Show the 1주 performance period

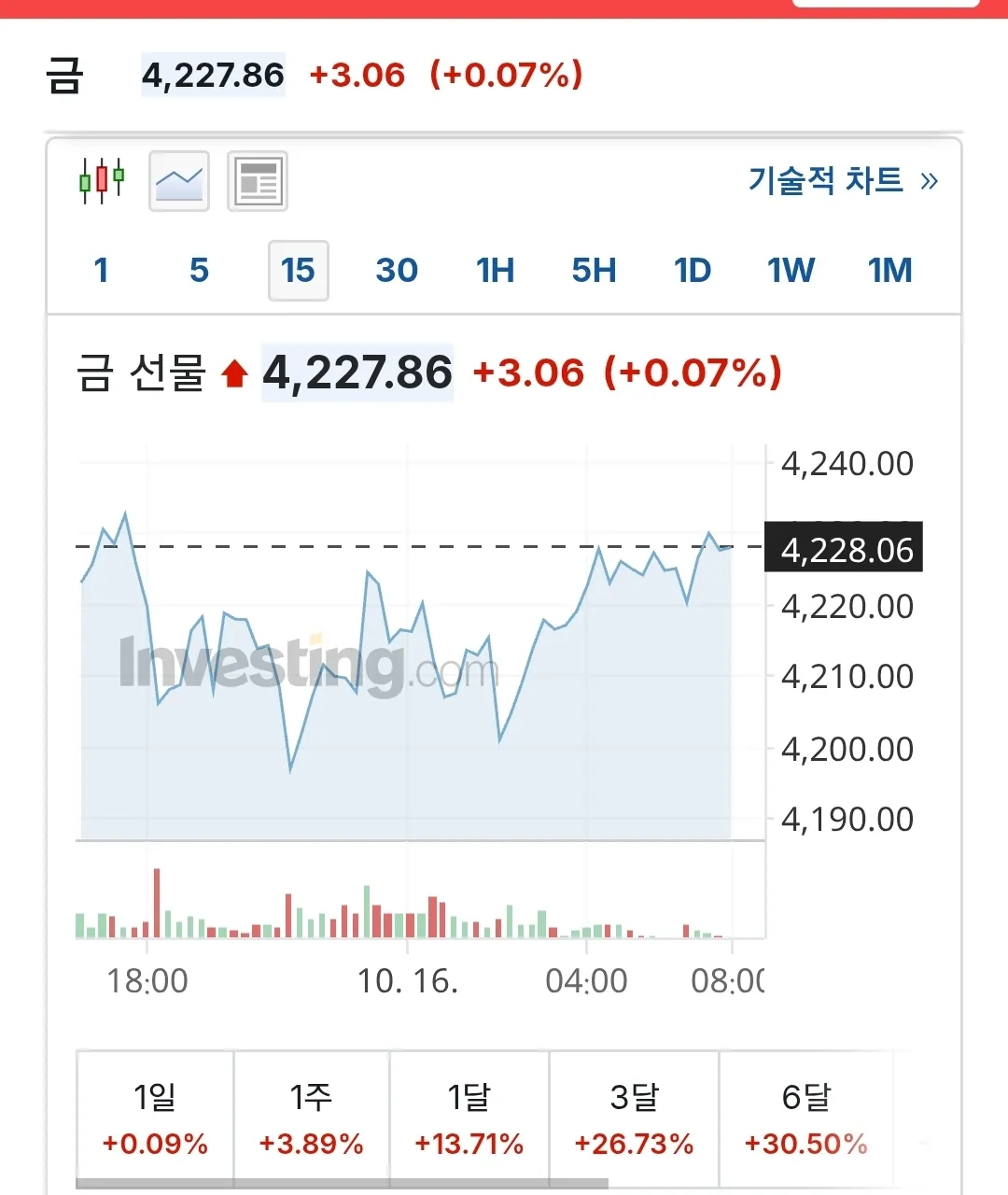(311, 1118)
